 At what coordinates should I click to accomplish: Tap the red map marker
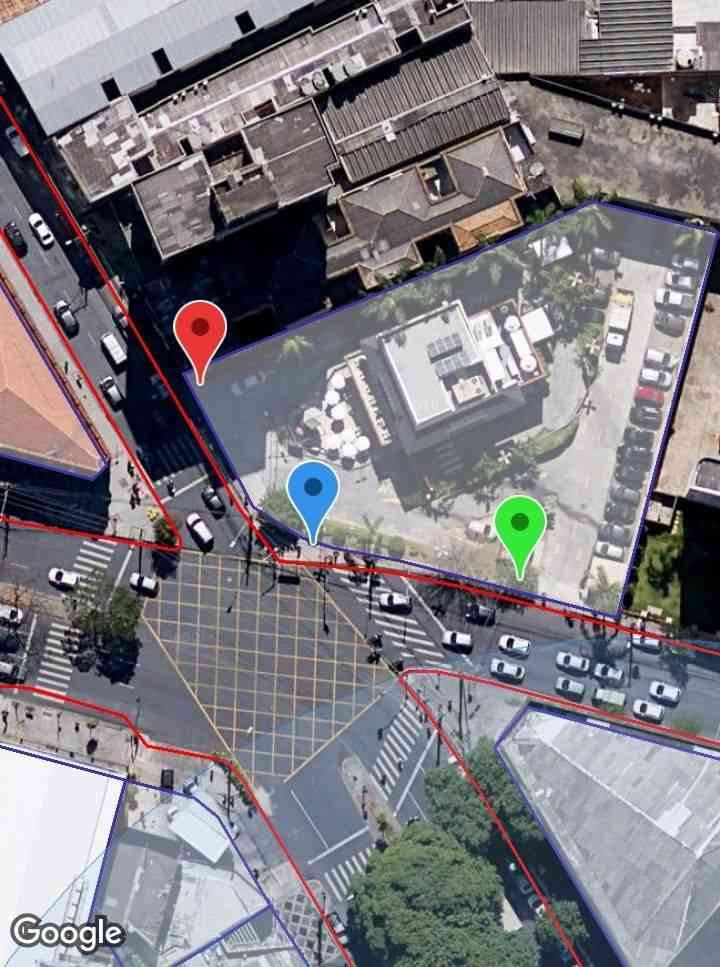point(200,331)
